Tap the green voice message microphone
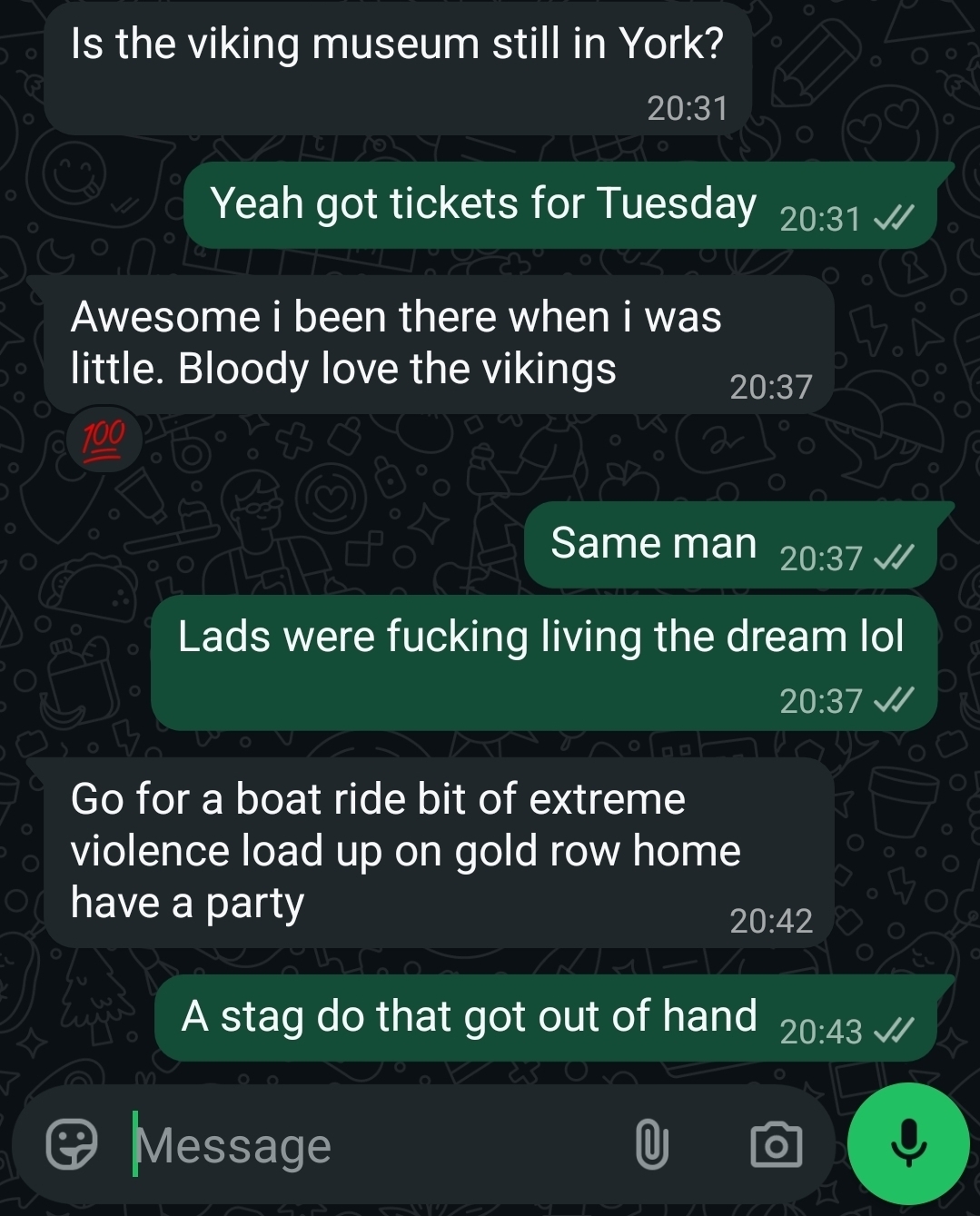 (x=907, y=1142)
